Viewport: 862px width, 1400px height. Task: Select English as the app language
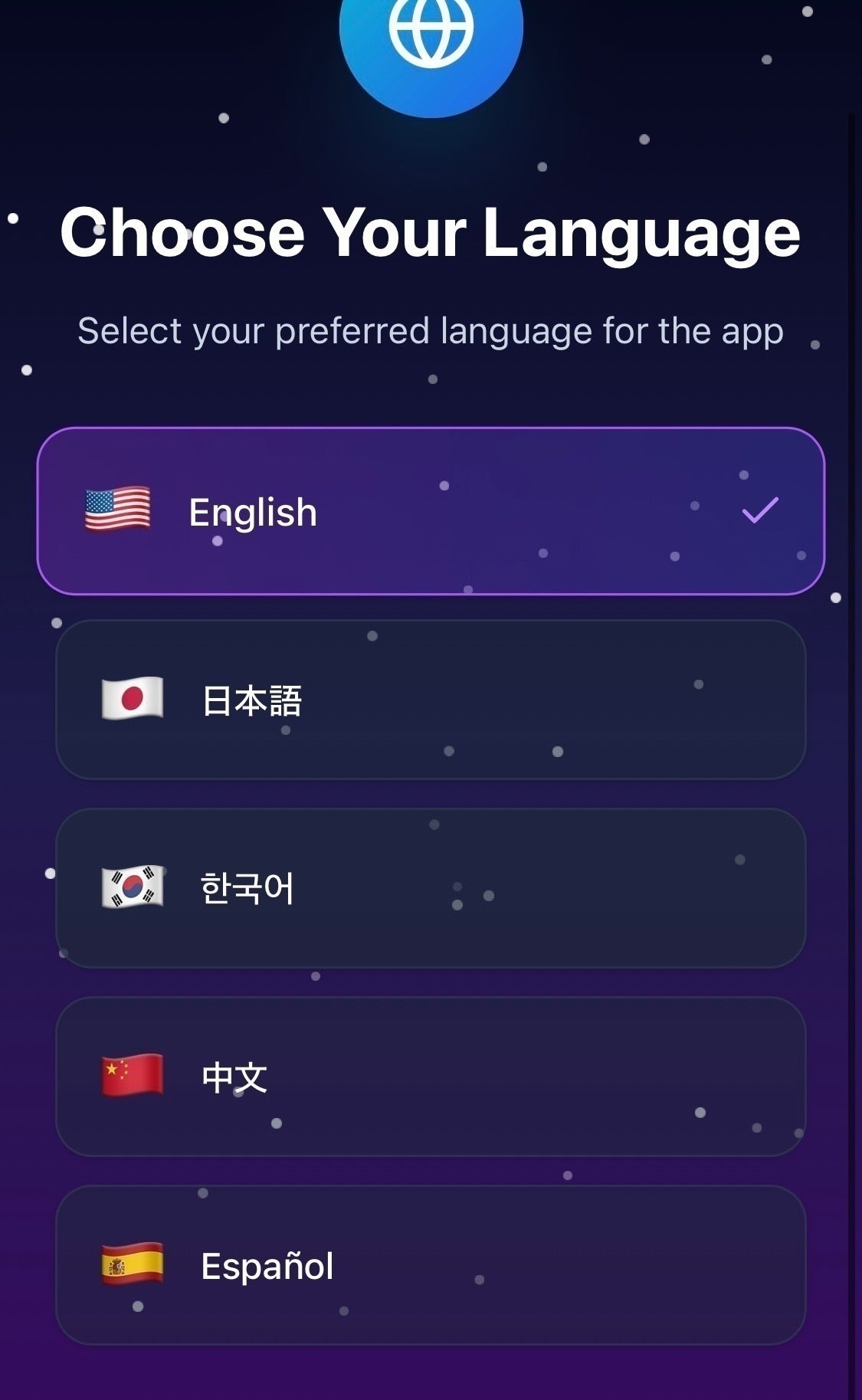[x=431, y=511]
